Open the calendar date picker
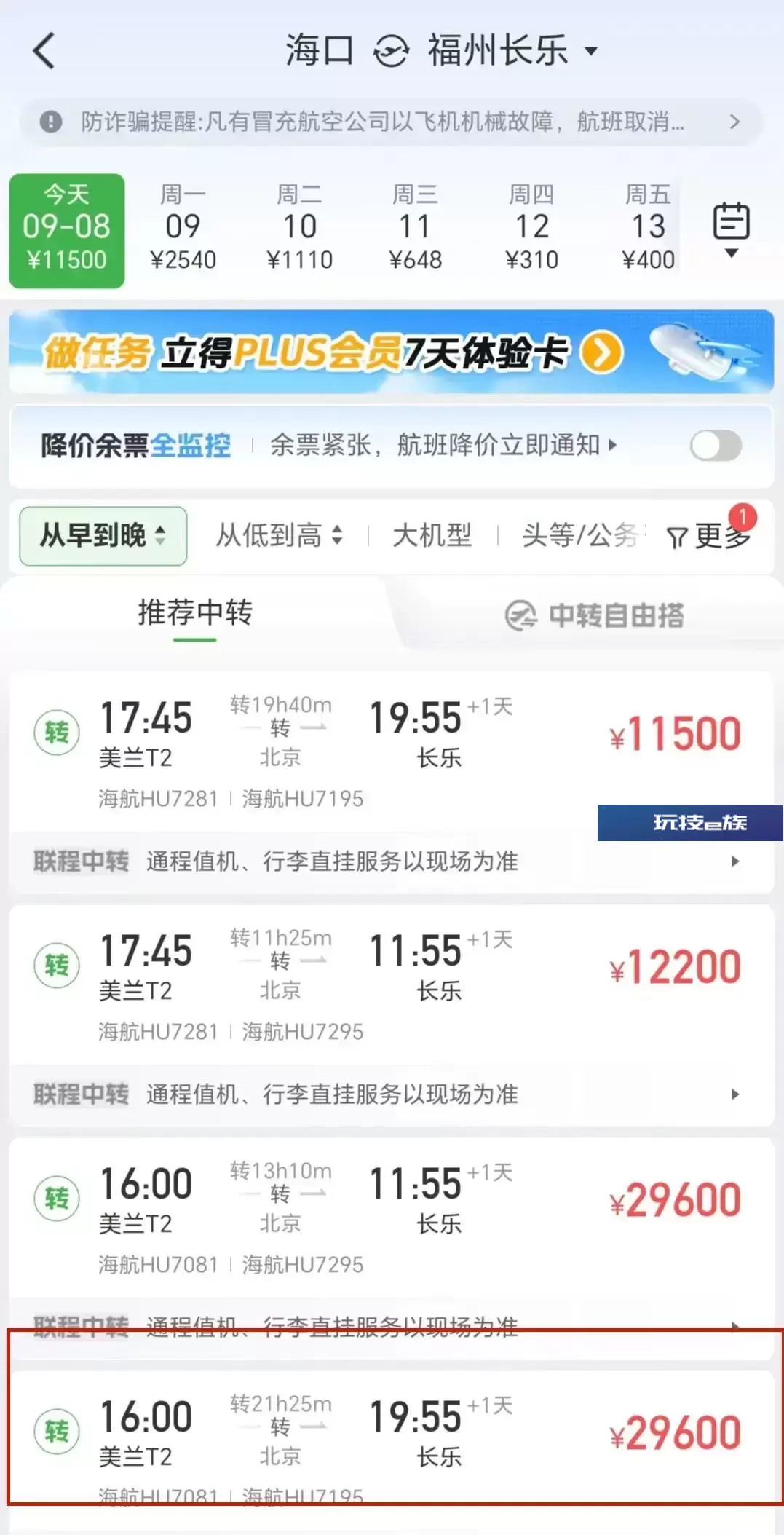Image resolution: width=784 pixels, height=1535 pixels. click(x=732, y=229)
